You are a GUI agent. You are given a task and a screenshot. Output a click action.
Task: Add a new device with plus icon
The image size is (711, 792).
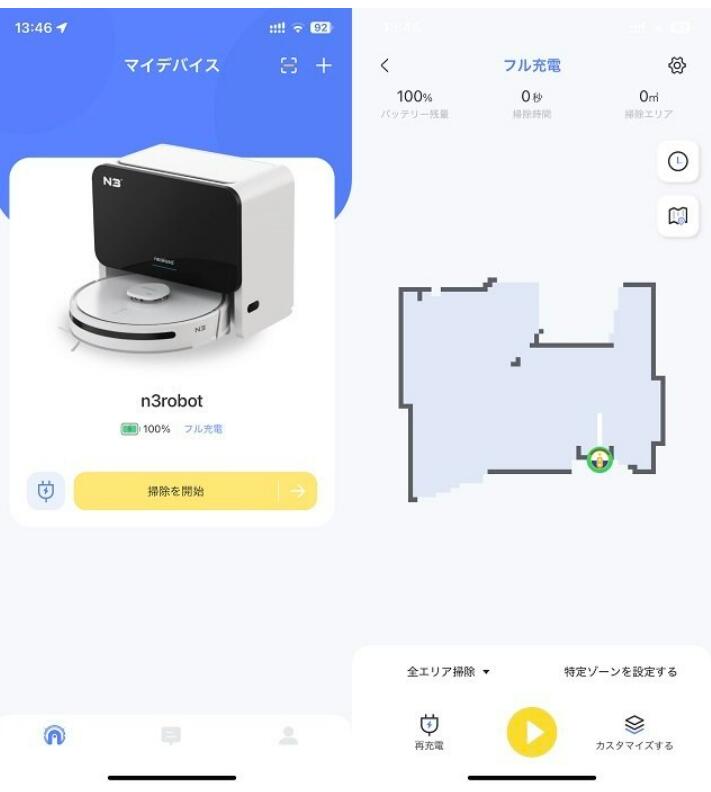pyautogui.click(x=323, y=66)
